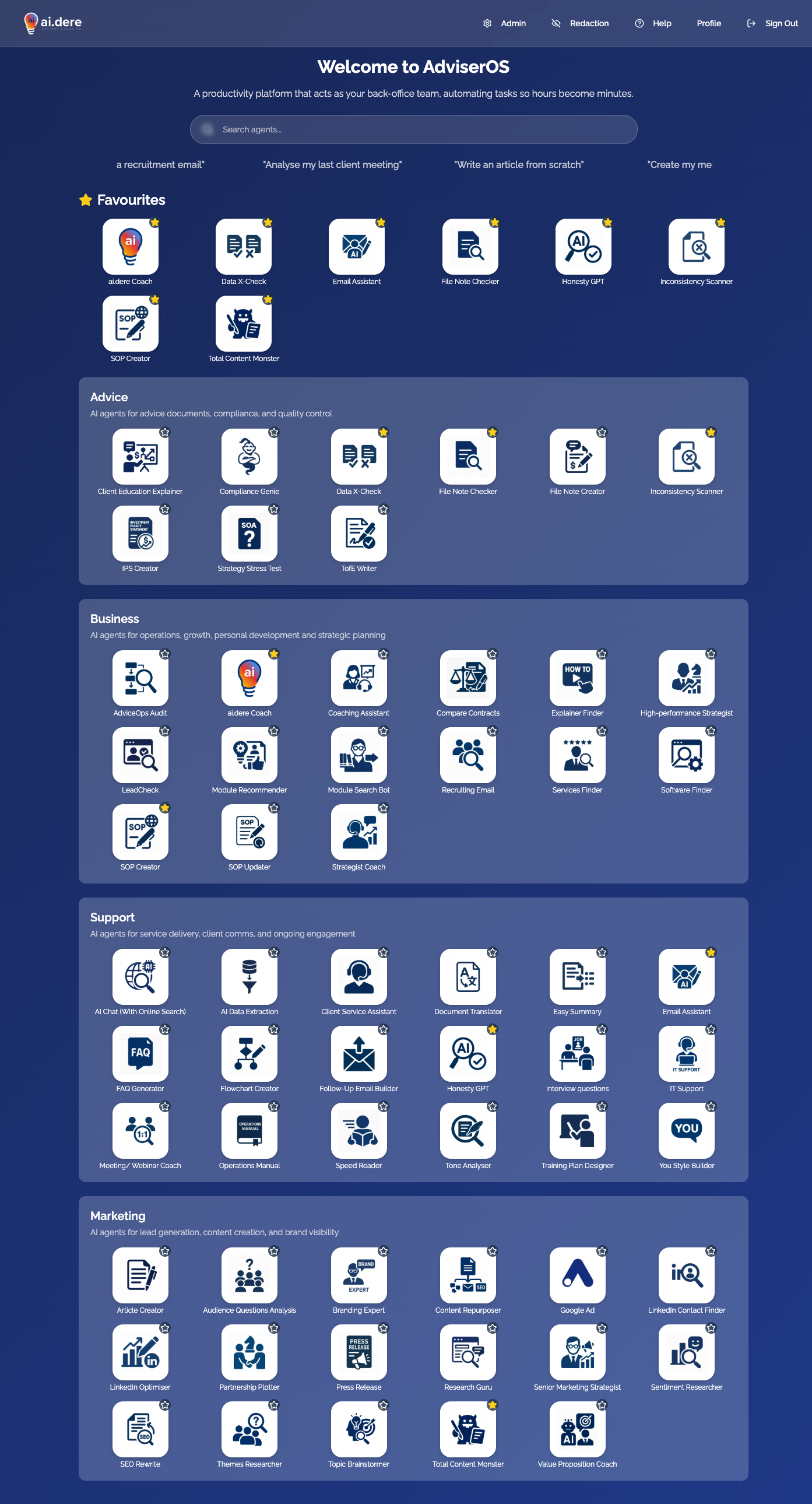Screen dimensions: 812x1504
Task: Open Strategy Stress Test
Action: point(249,534)
